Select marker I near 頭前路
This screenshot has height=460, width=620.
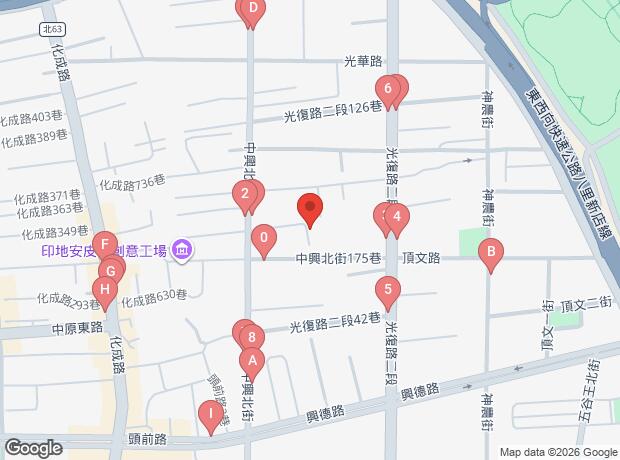click(x=210, y=418)
